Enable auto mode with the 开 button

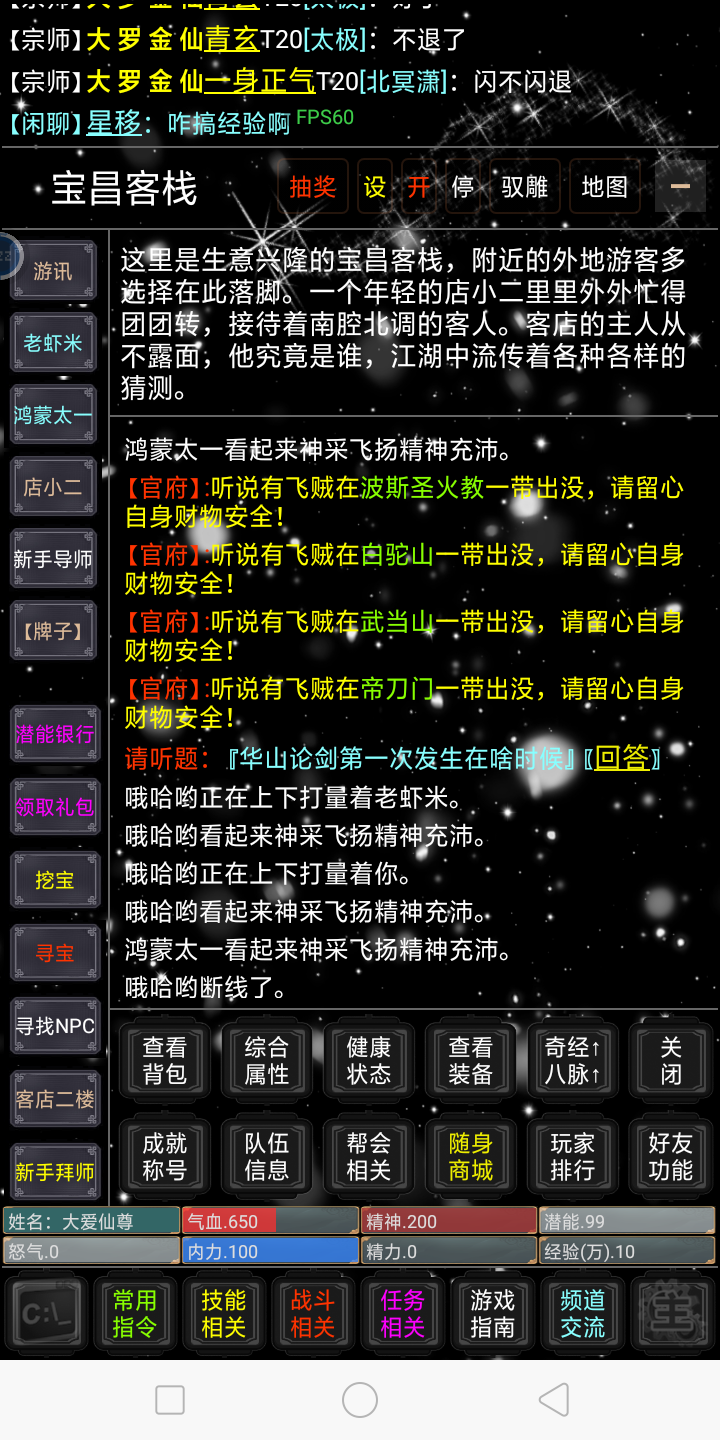point(418,187)
